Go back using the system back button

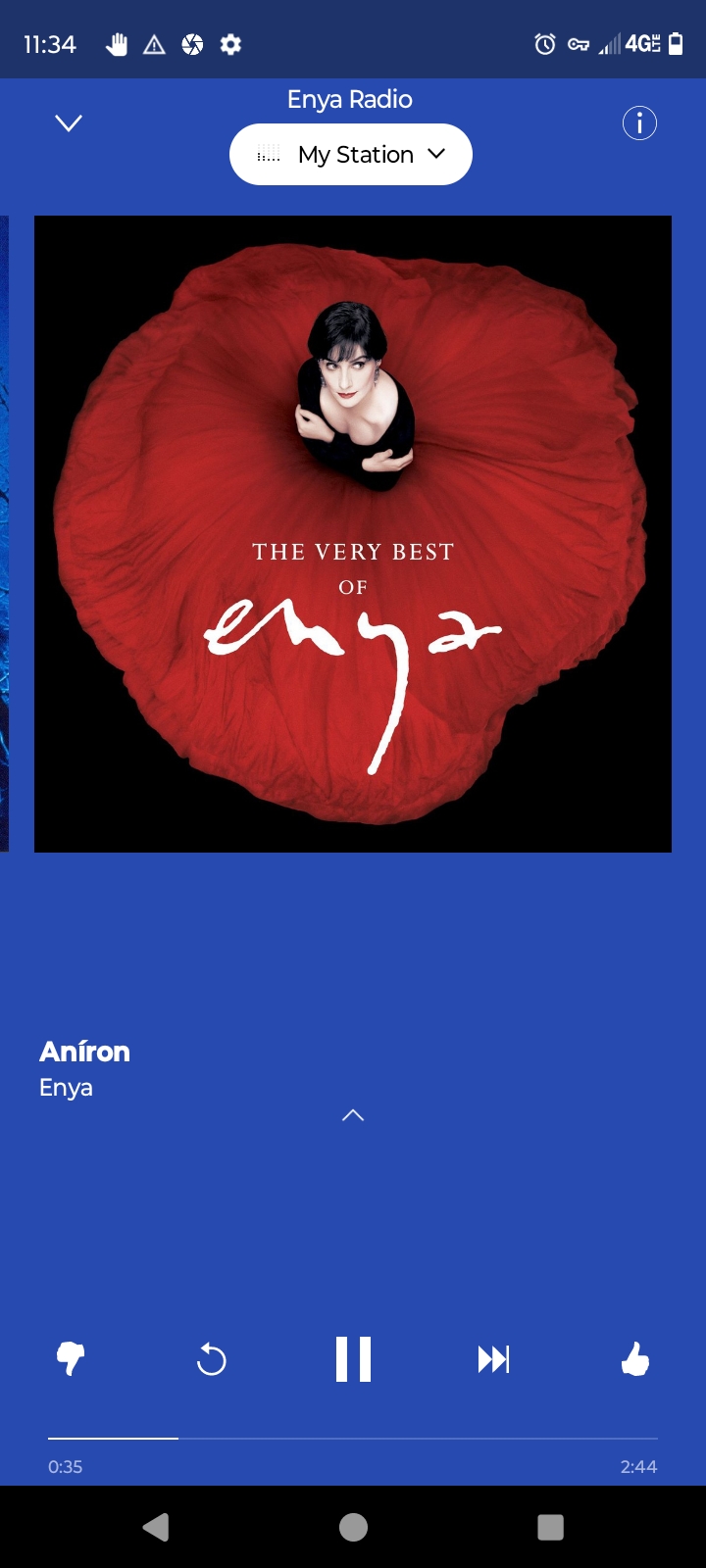[156, 1527]
